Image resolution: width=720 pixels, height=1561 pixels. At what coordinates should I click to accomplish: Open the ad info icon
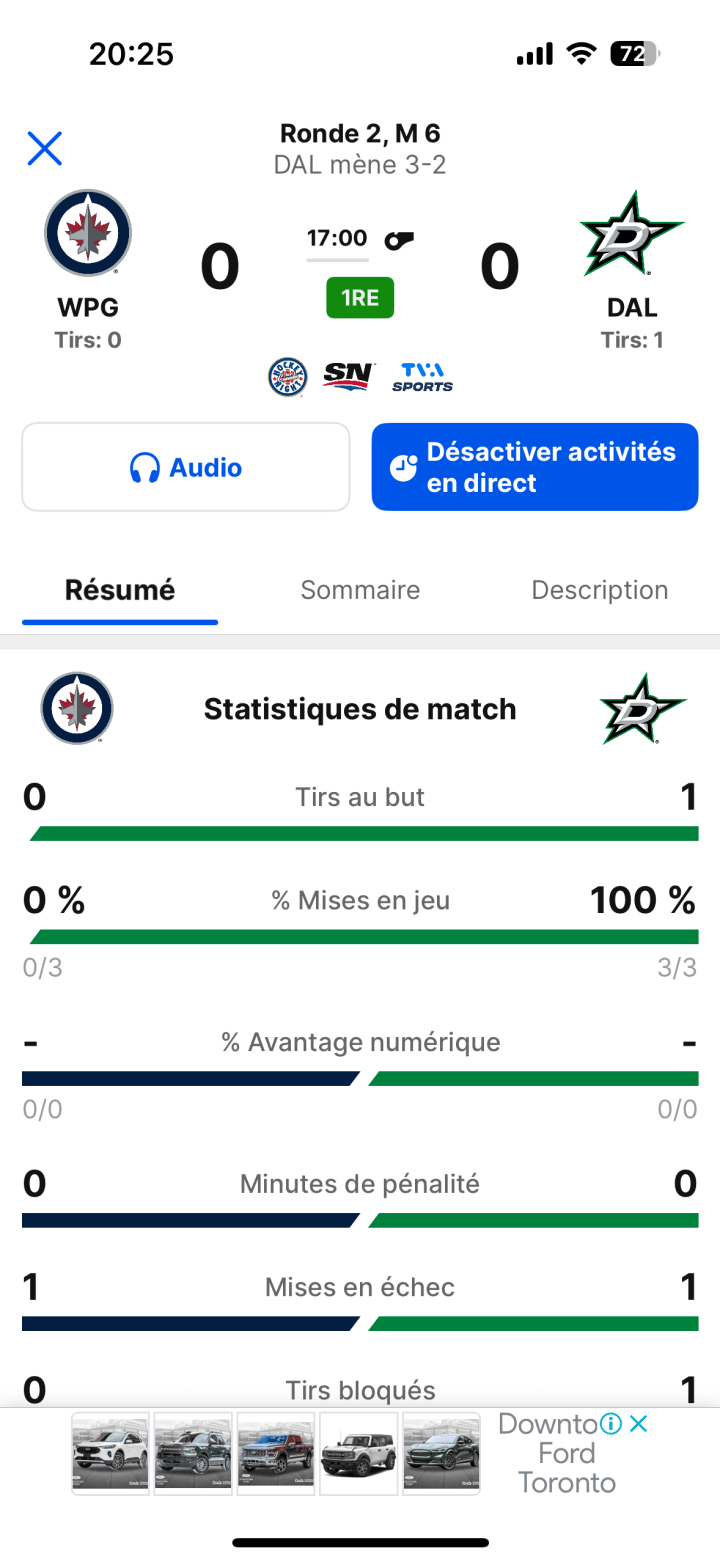(611, 1424)
